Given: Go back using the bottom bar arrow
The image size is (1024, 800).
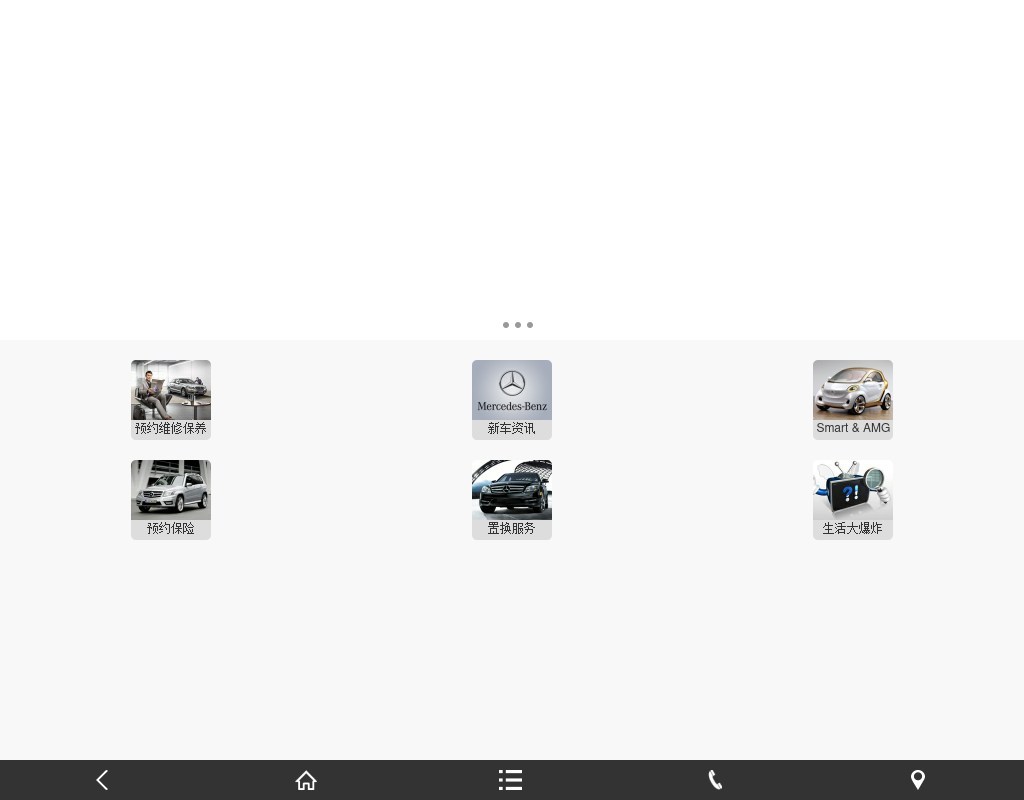Looking at the screenshot, I should tap(102, 780).
